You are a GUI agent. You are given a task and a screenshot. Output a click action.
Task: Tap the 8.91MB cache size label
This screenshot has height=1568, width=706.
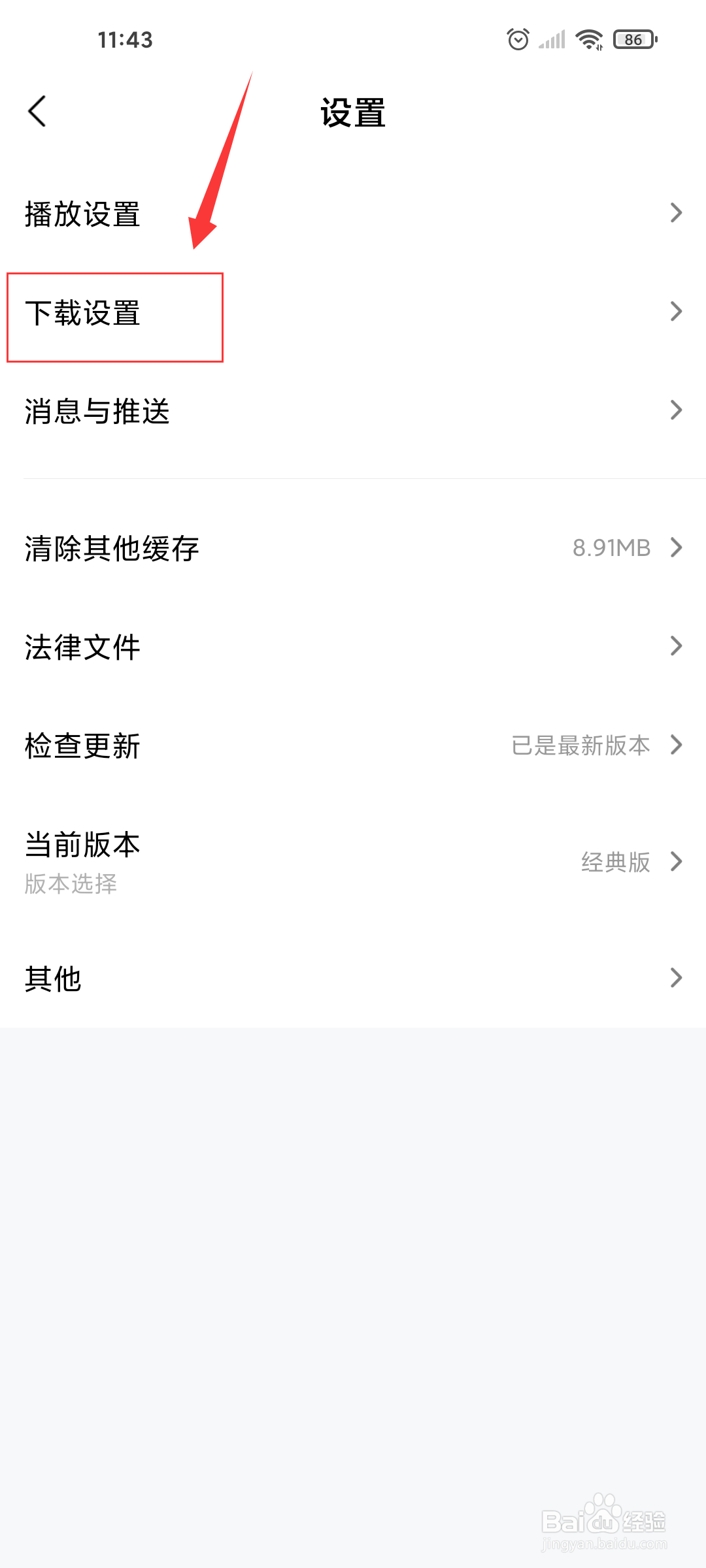(611, 547)
